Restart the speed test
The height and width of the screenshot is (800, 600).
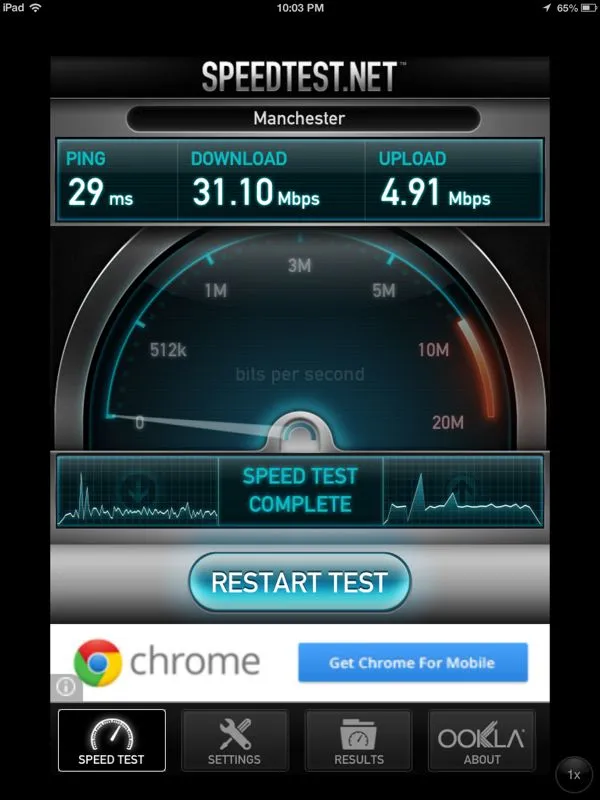[299, 582]
